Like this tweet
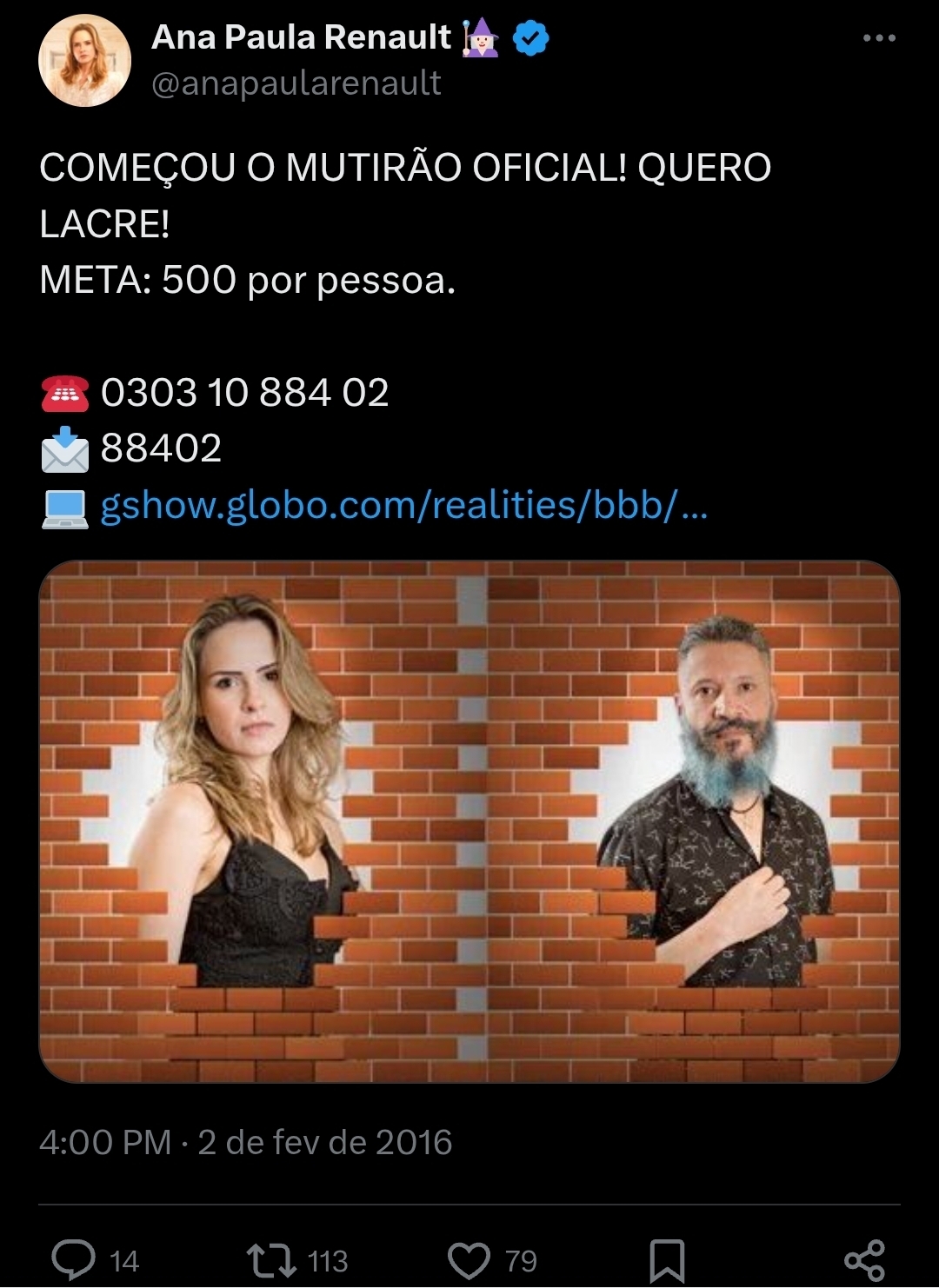 [469, 1259]
